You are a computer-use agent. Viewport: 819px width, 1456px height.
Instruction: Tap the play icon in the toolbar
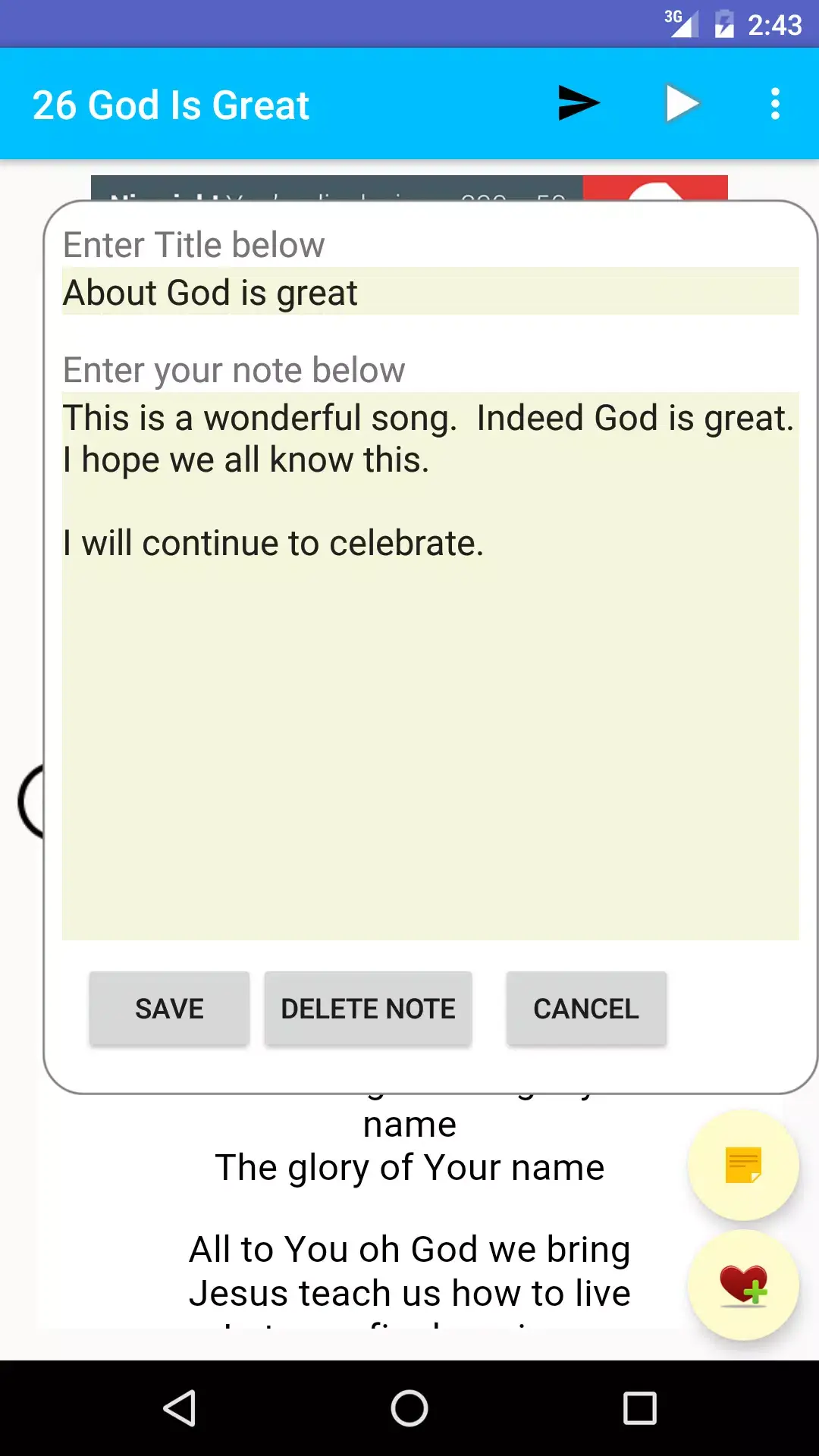pos(682,104)
